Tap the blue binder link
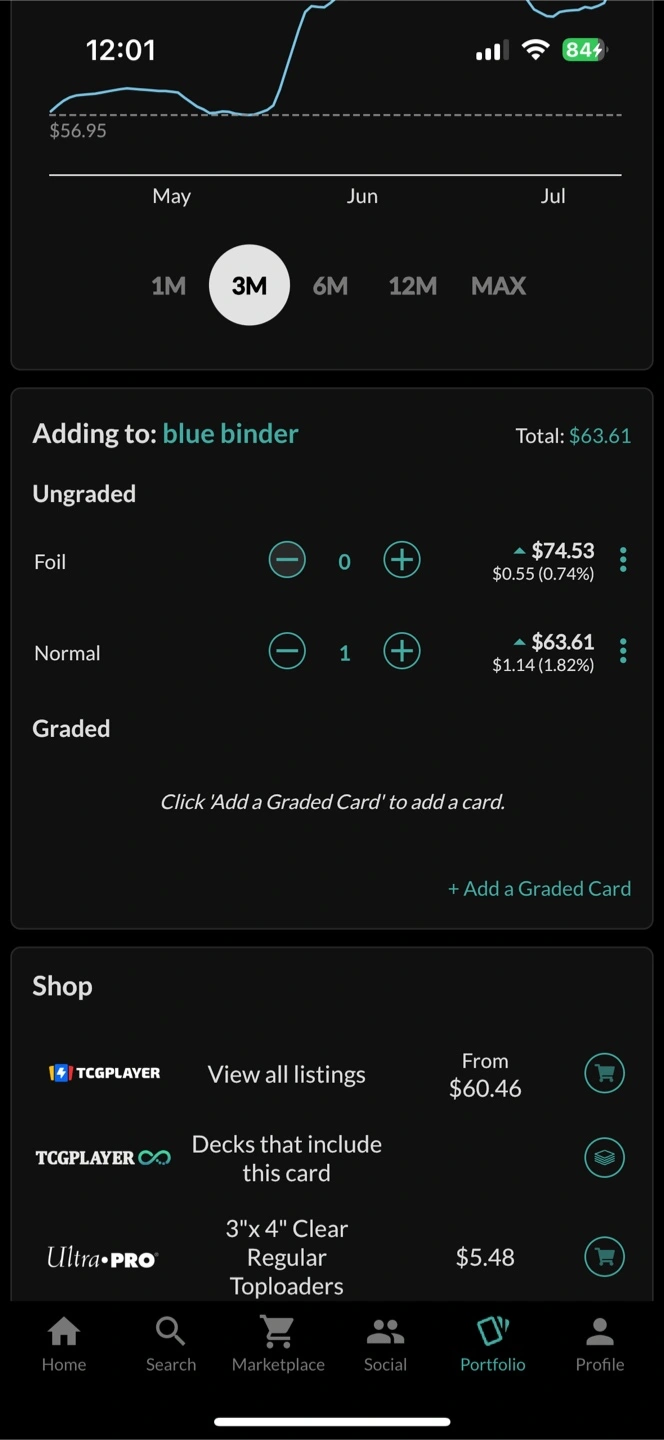 click(230, 434)
